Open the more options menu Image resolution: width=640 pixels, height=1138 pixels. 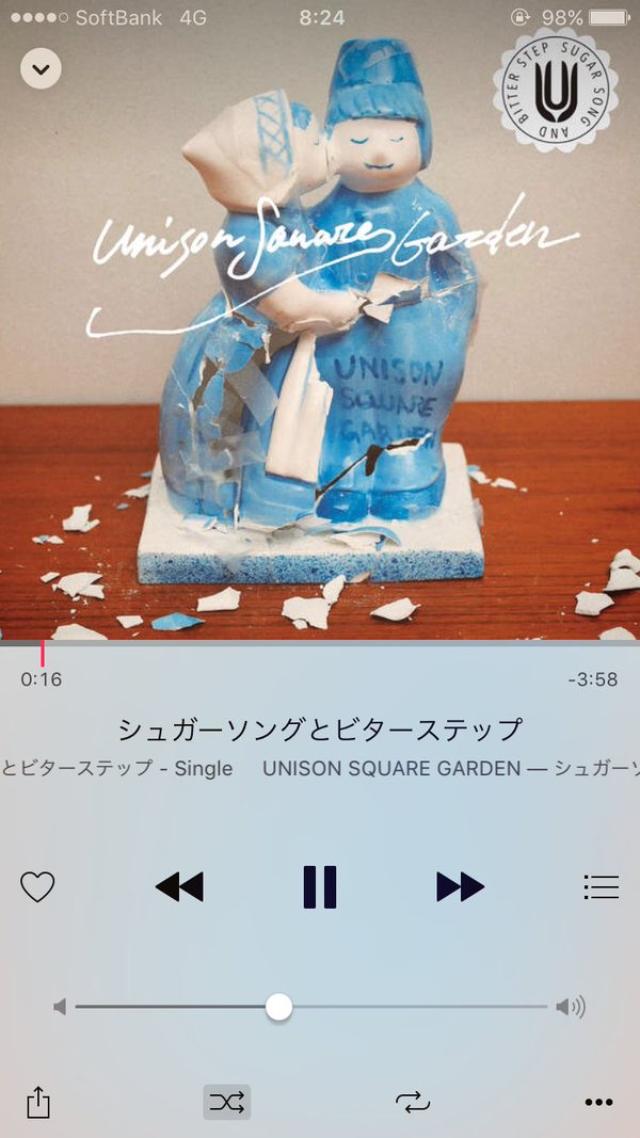599,1103
